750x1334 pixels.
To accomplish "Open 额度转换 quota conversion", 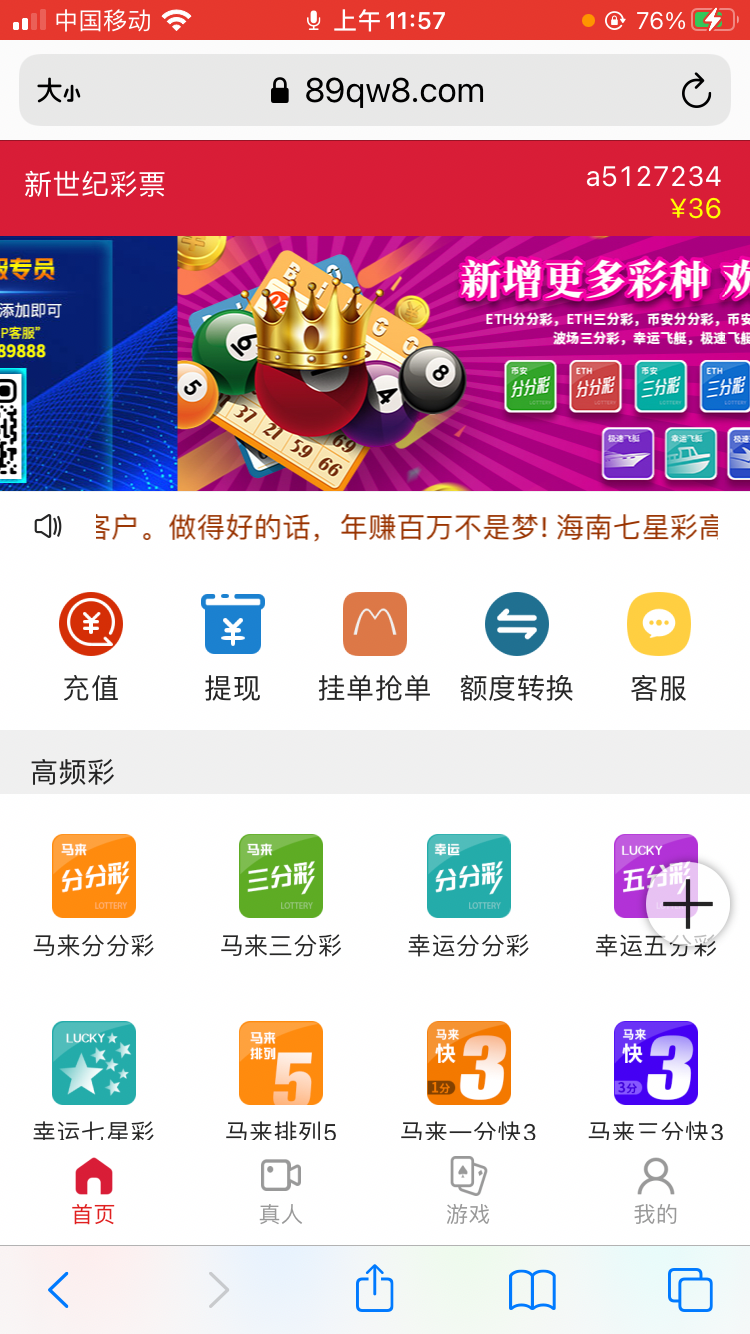I will pos(517,626).
